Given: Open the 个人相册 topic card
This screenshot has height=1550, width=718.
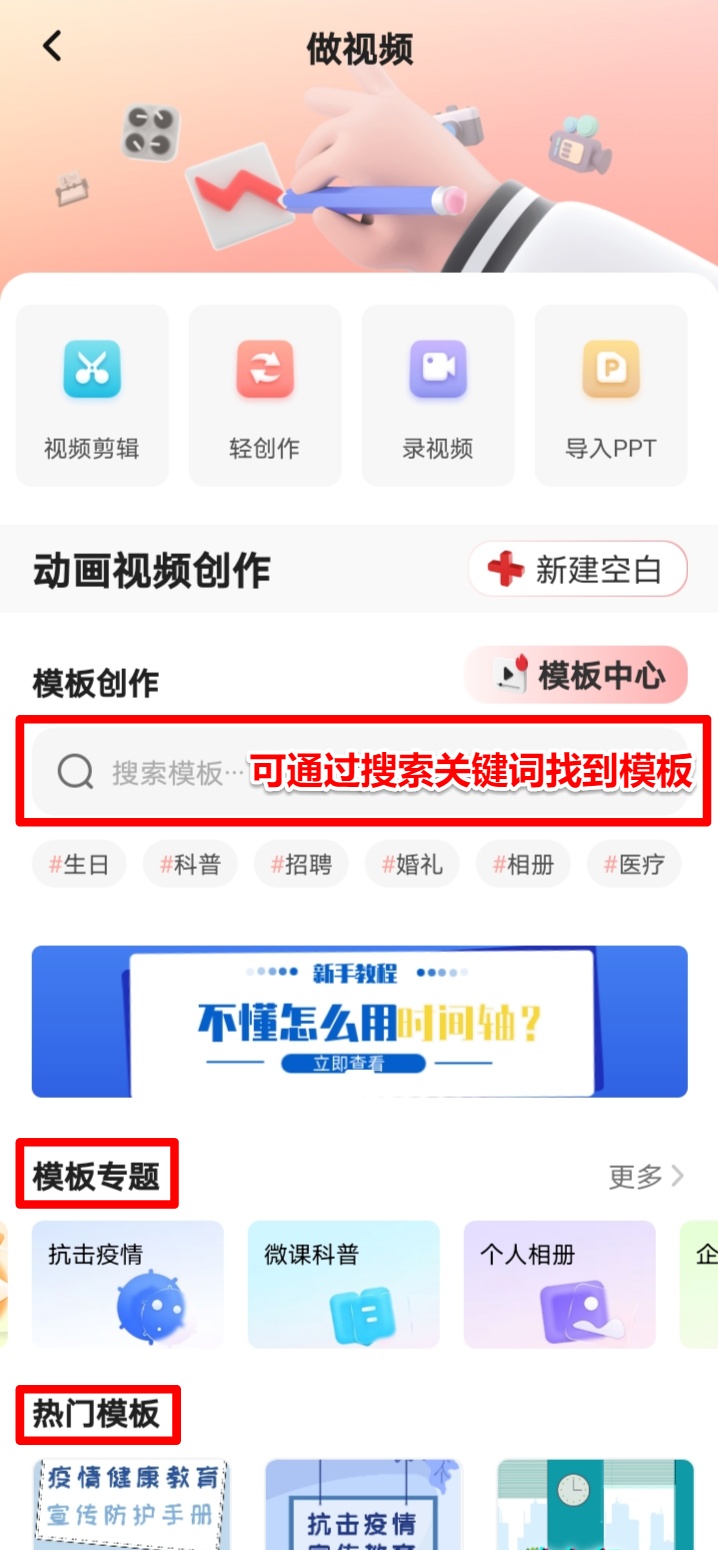Looking at the screenshot, I should (x=560, y=1284).
